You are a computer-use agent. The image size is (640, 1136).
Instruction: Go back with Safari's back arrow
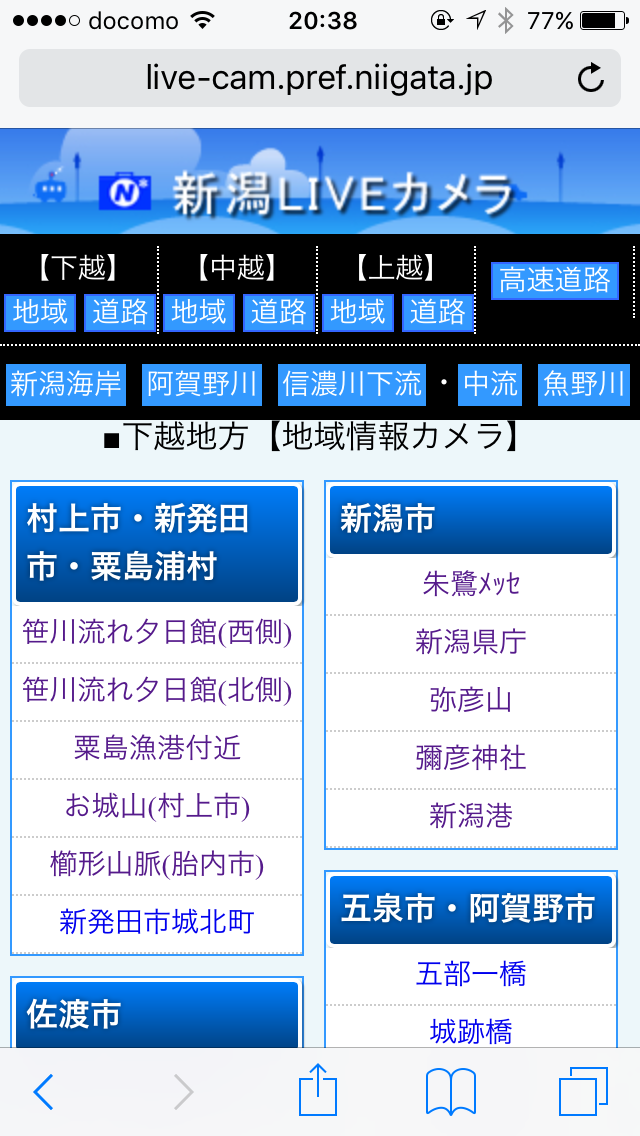(x=43, y=1092)
